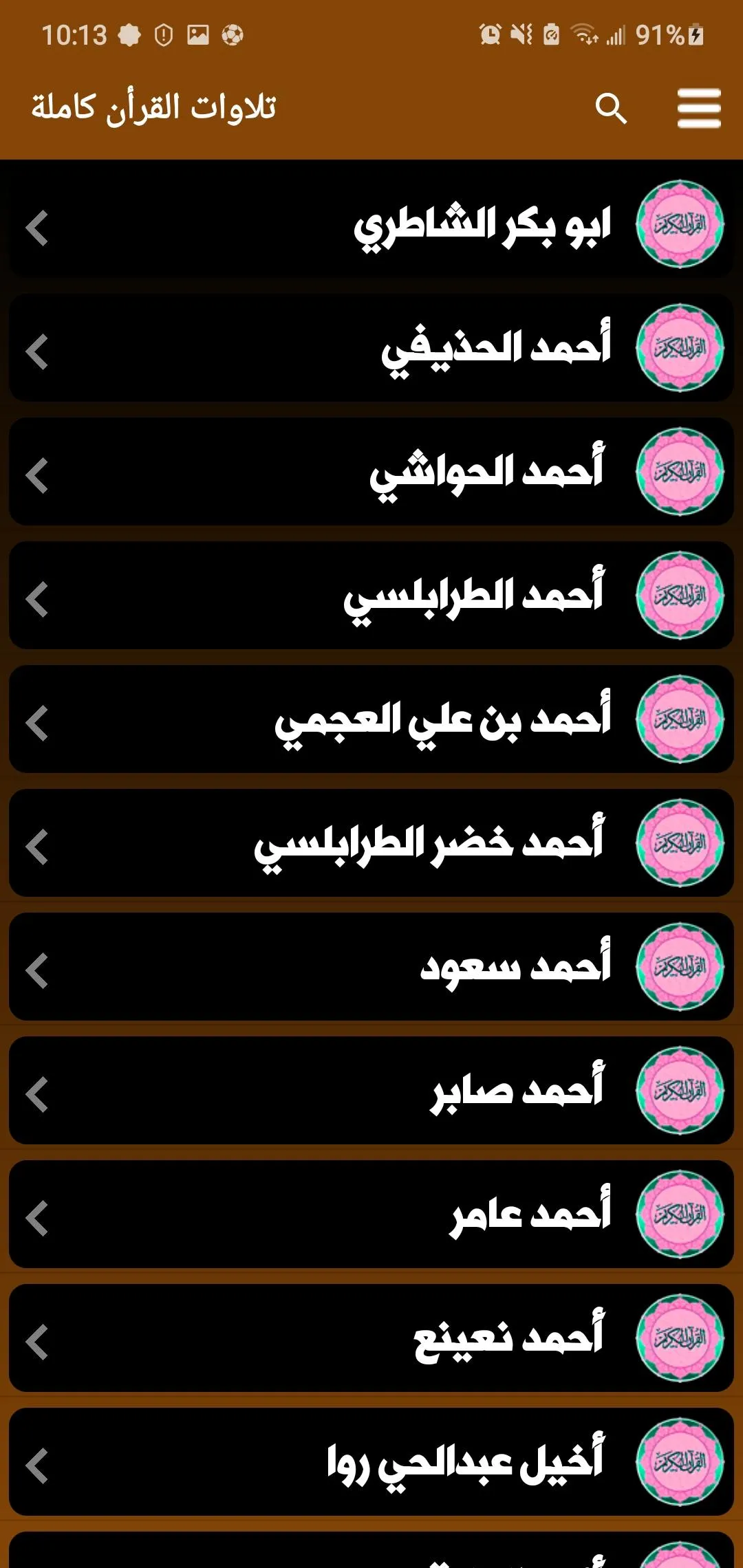Open reciter أحمد سعود
The image size is (743, 1568).
[x=371, y=967]
